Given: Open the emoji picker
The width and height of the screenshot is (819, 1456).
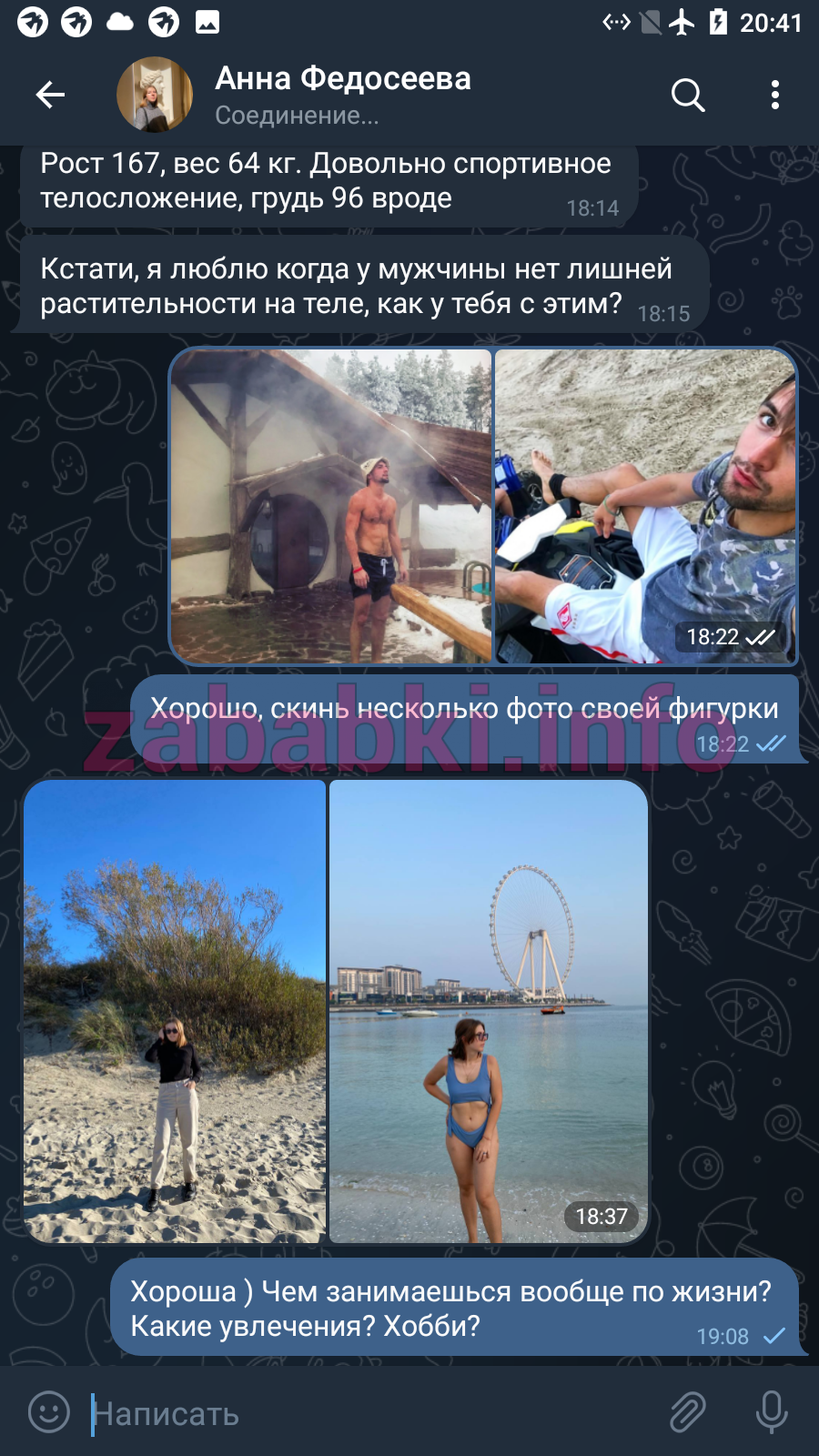Looking at the screenshot, I should tap(49, 1412).
